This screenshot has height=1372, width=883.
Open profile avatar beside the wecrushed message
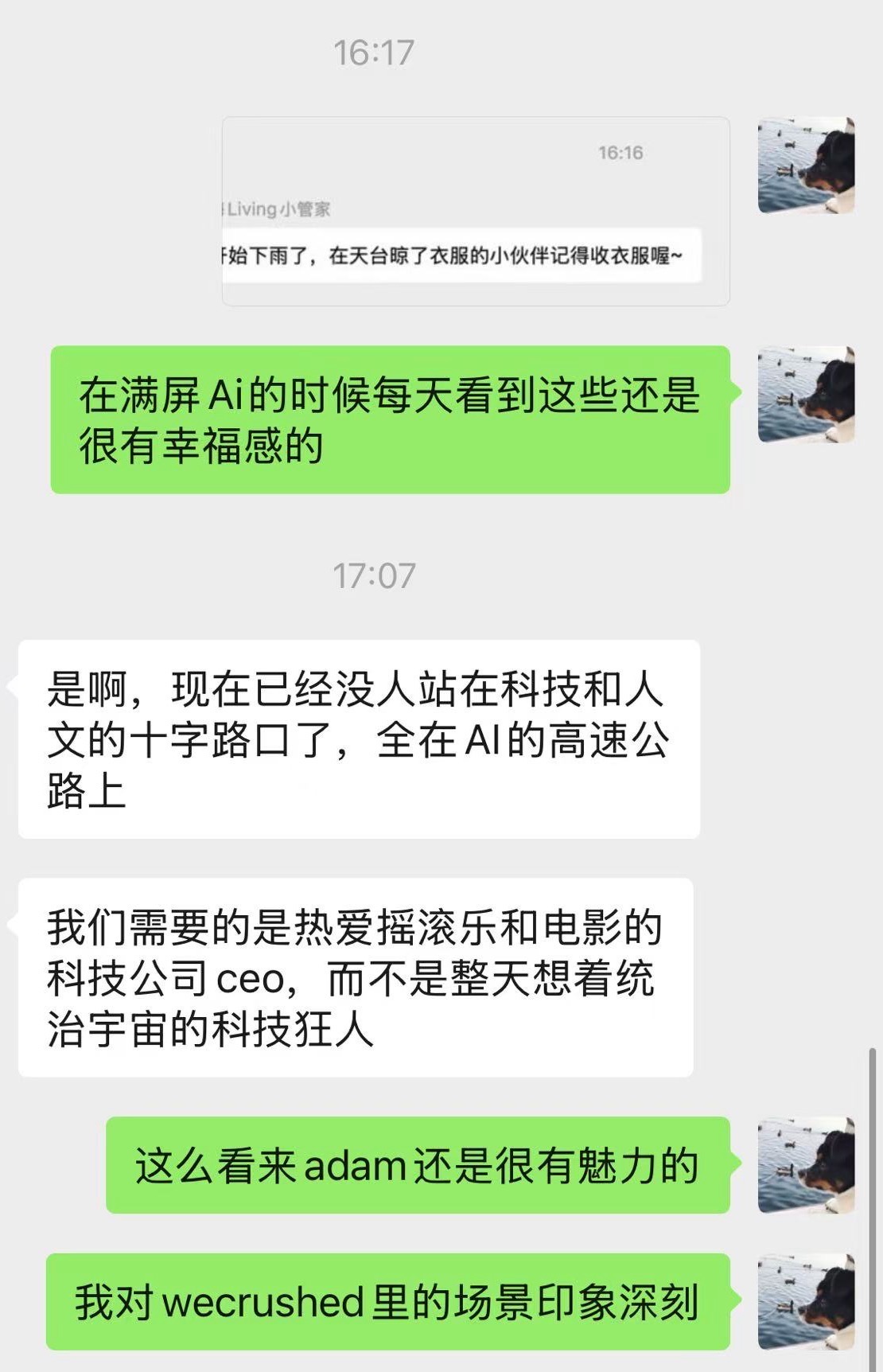(x=806, y=1302)
